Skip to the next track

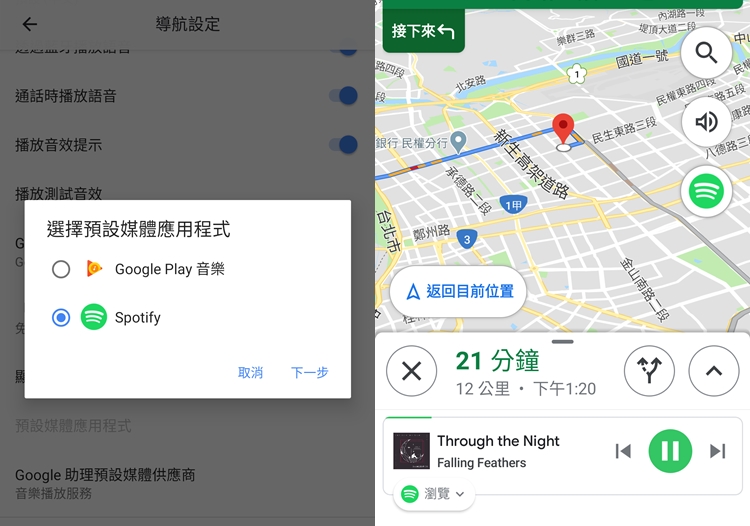coord(717,451)
